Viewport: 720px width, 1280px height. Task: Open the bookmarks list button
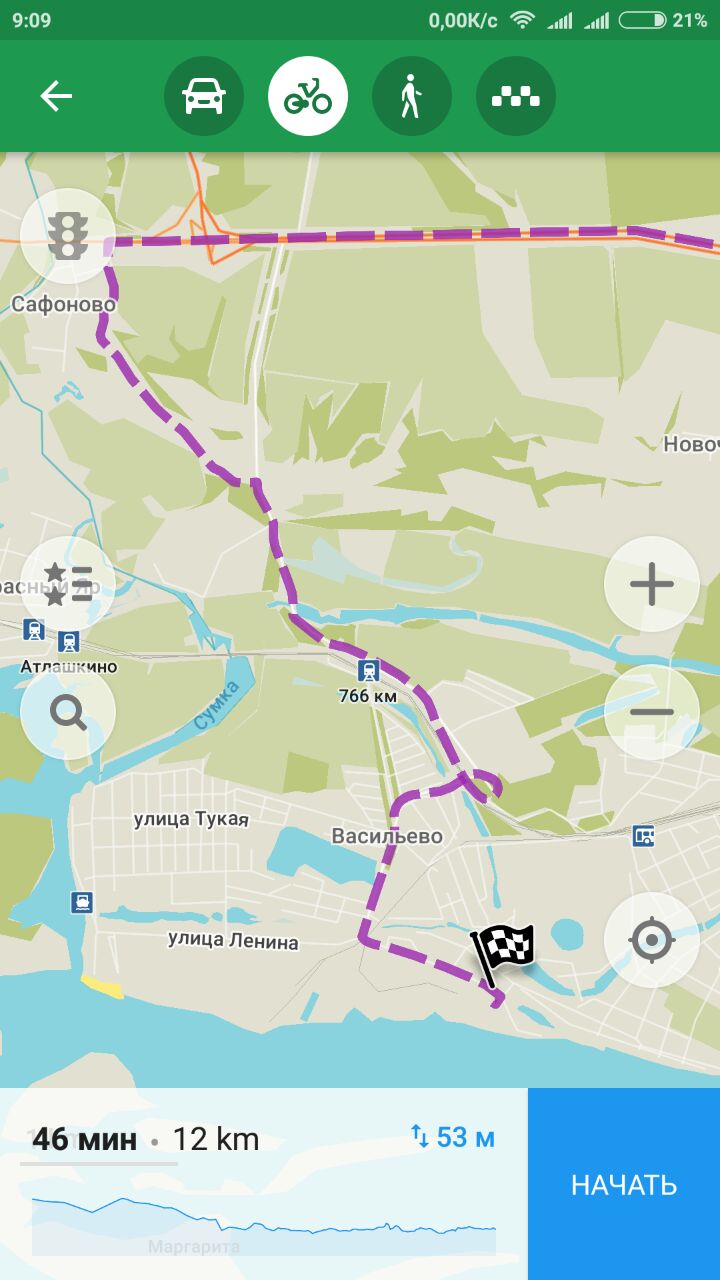pos(68,584)
